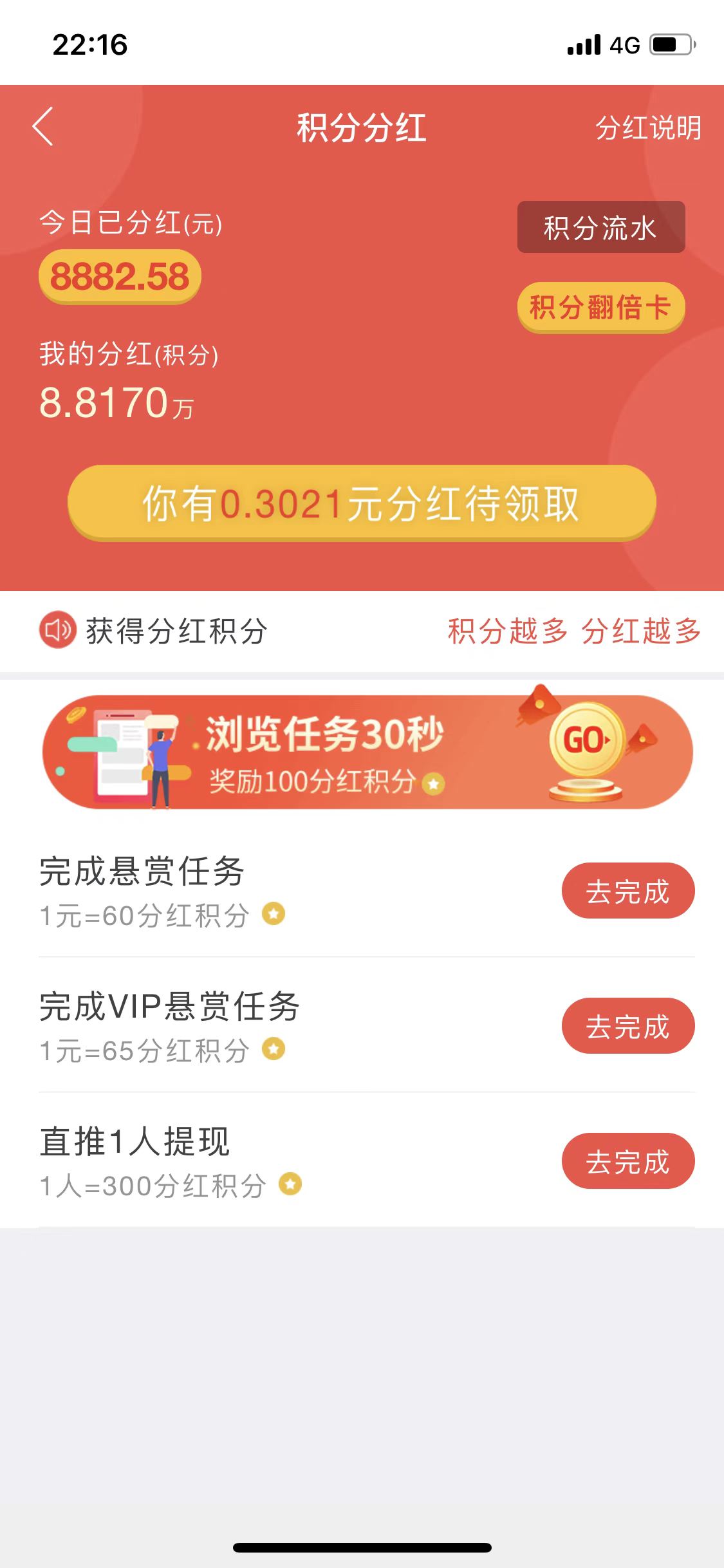Open the 积分流水 points history
724x1568 pixels.
click(600, 228)
